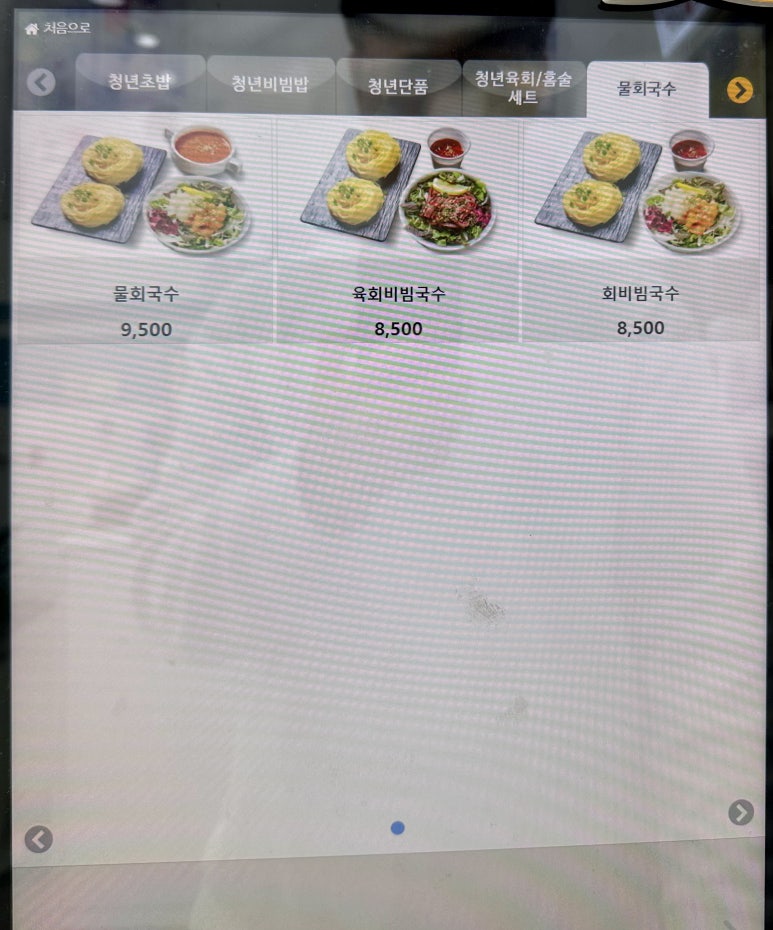
Task: Select the 청년육회/홈술 세트 tab
Action: point(523,88)
